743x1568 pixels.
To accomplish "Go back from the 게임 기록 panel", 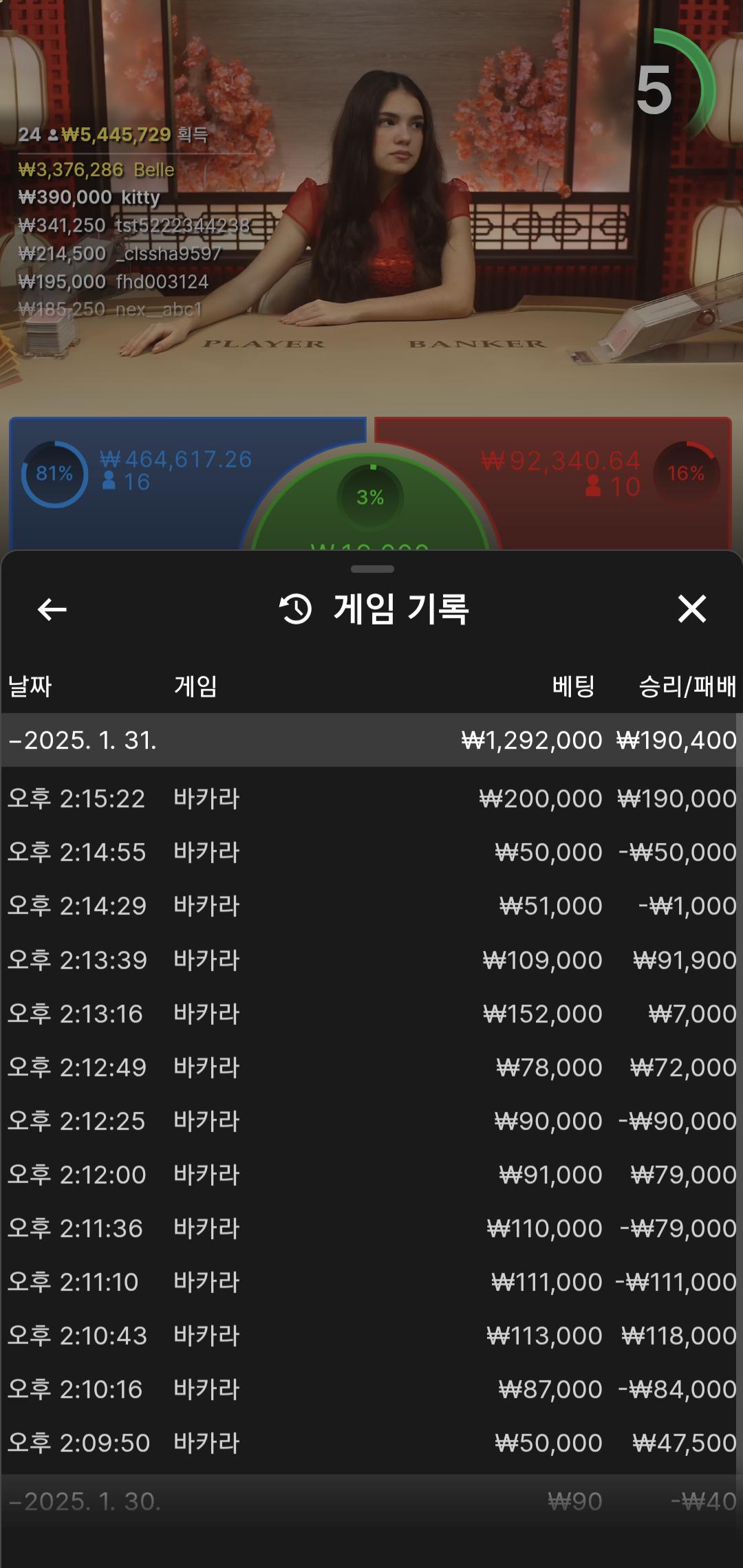I will 52,609.
